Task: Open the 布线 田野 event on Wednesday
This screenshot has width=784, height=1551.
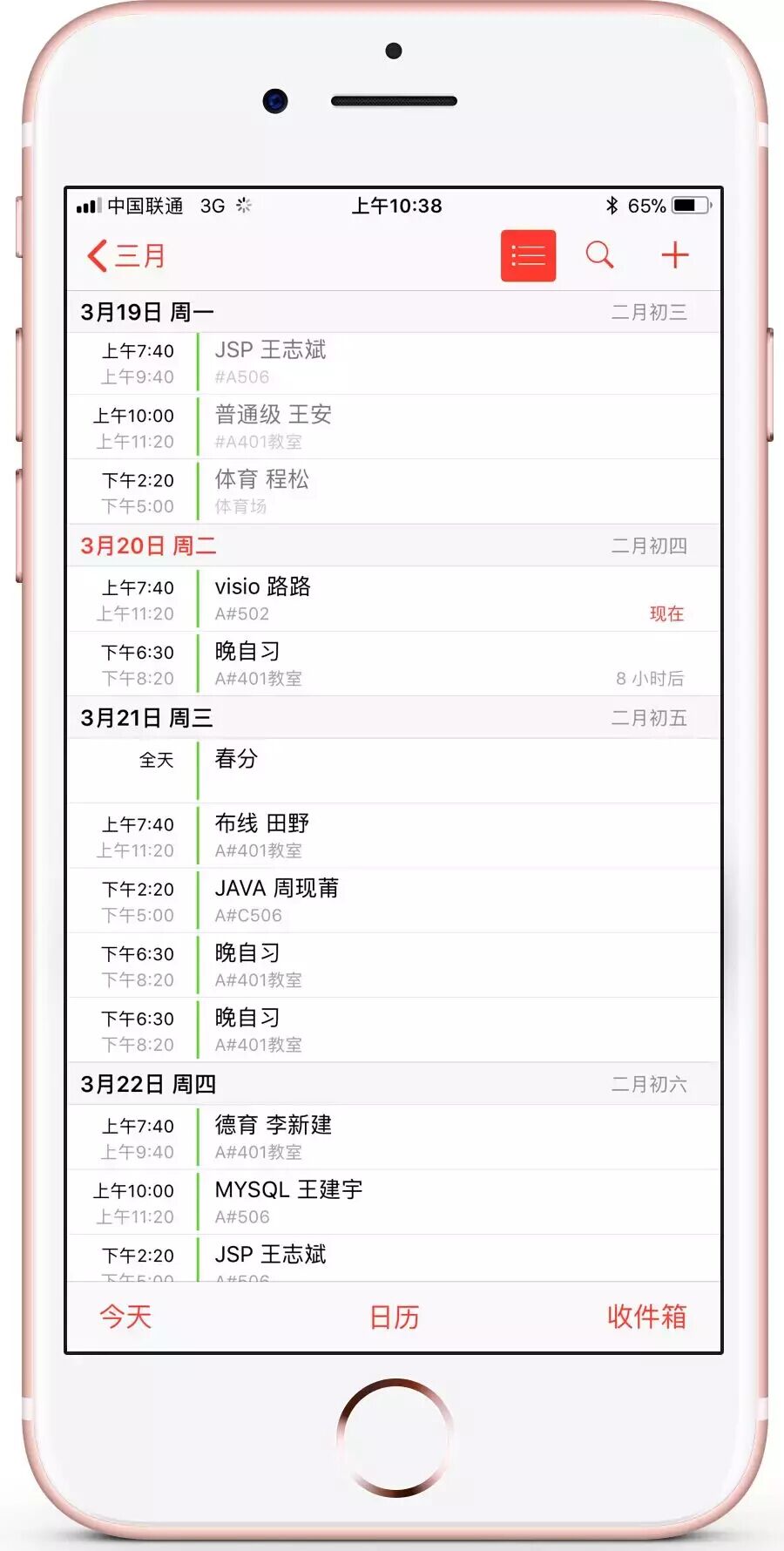Action: (x=392, y=835)
